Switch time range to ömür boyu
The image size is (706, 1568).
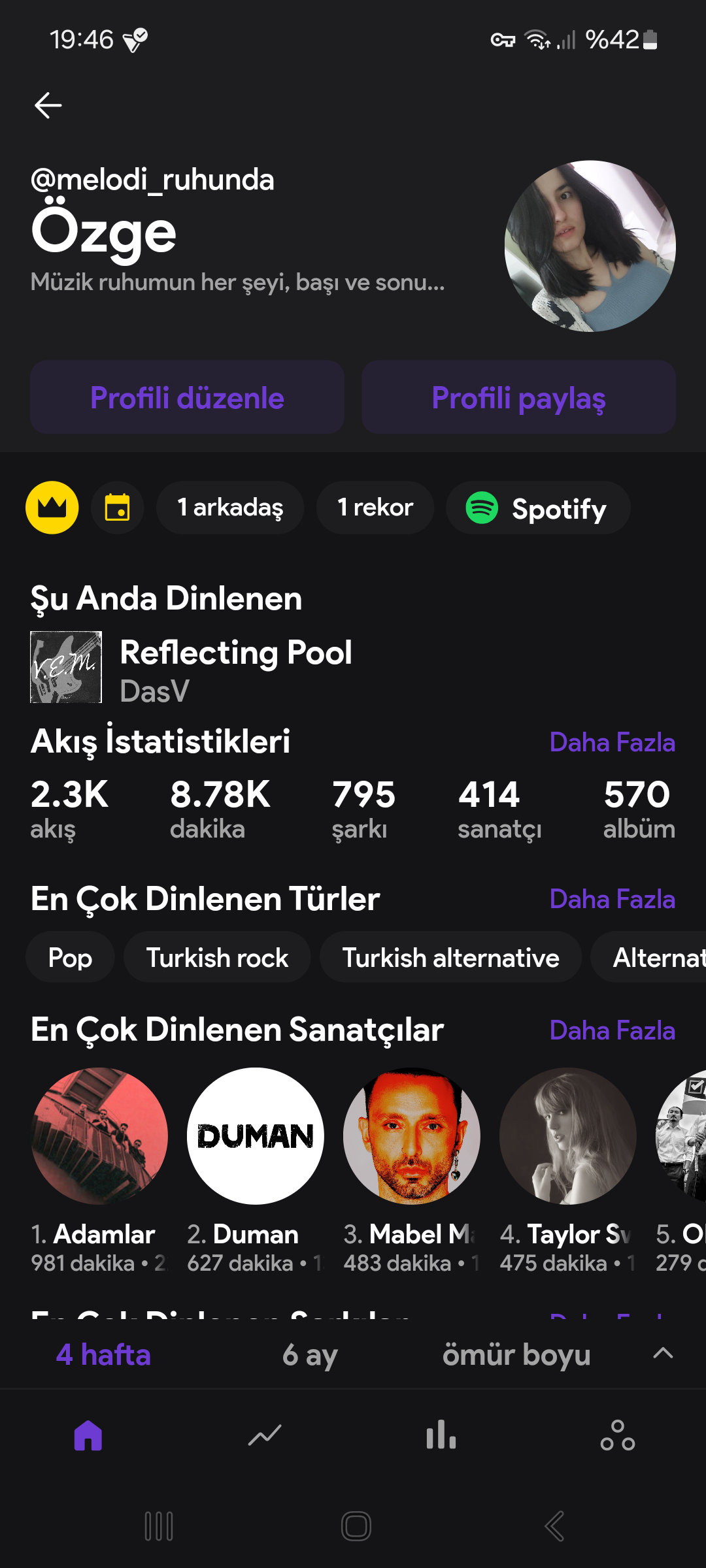pos(516,1355)
